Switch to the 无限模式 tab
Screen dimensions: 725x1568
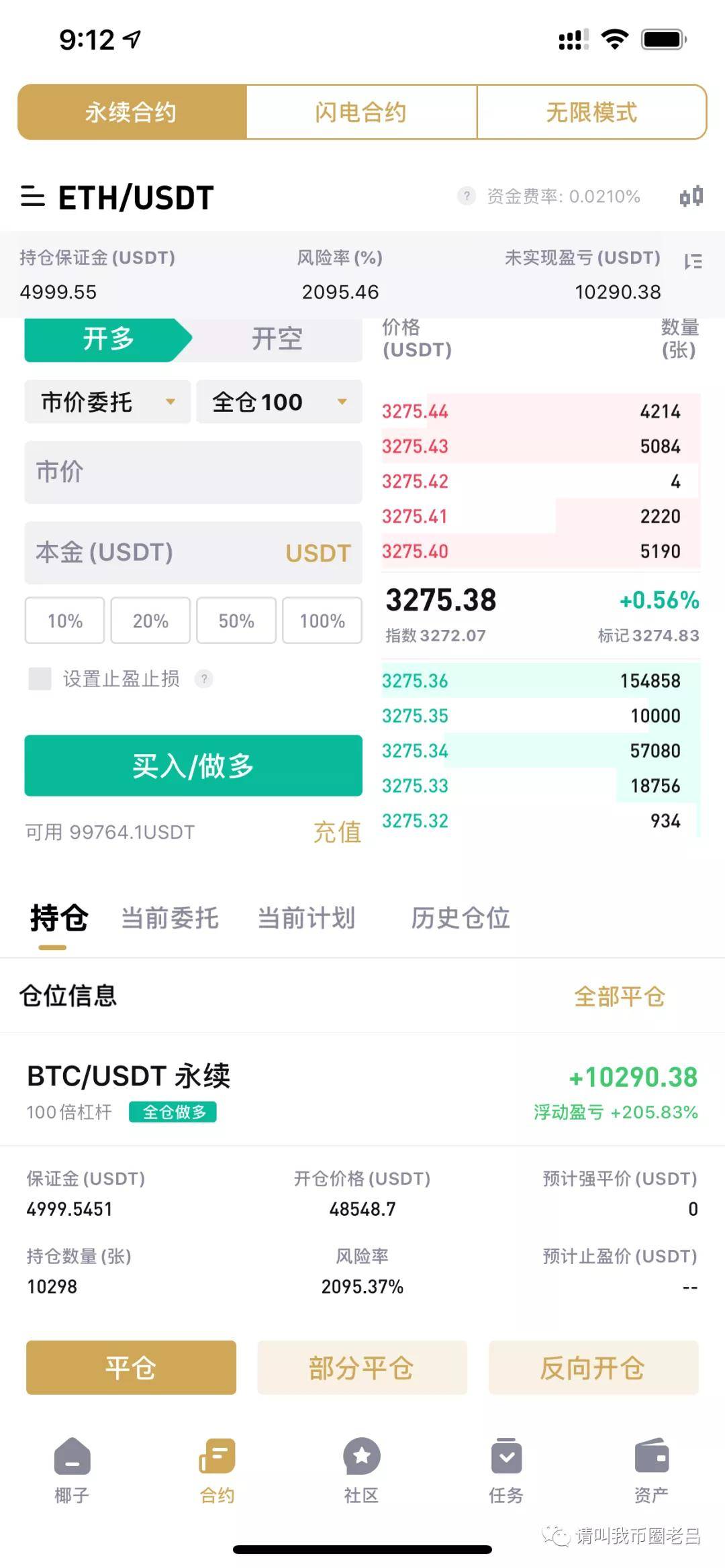coord(591,112)
